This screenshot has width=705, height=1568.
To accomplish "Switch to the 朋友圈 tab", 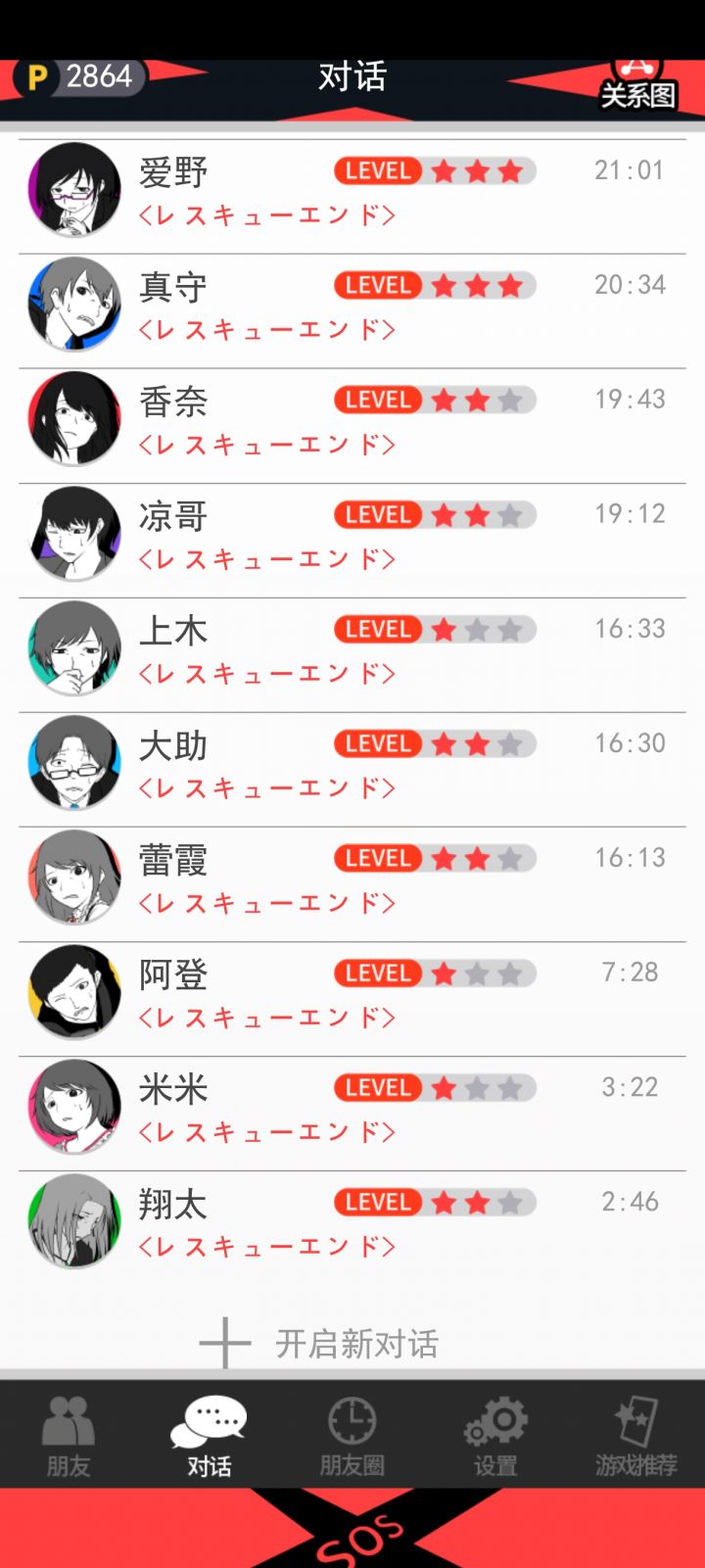I will 352,1435.
